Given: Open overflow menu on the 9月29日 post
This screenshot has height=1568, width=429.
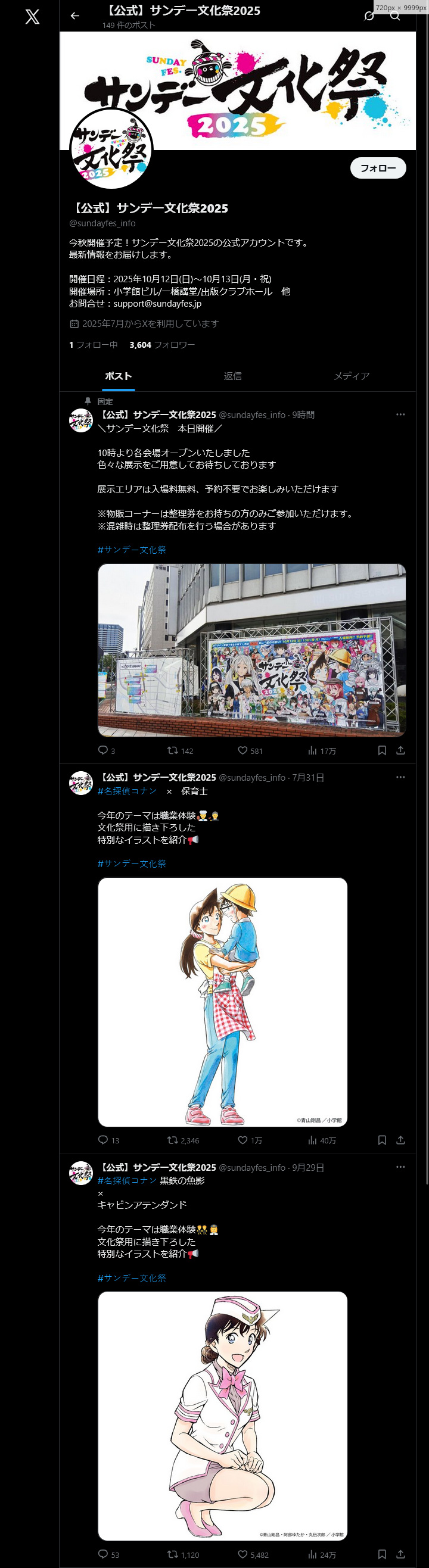Looking at the screenshot, I should point(400,1167).
